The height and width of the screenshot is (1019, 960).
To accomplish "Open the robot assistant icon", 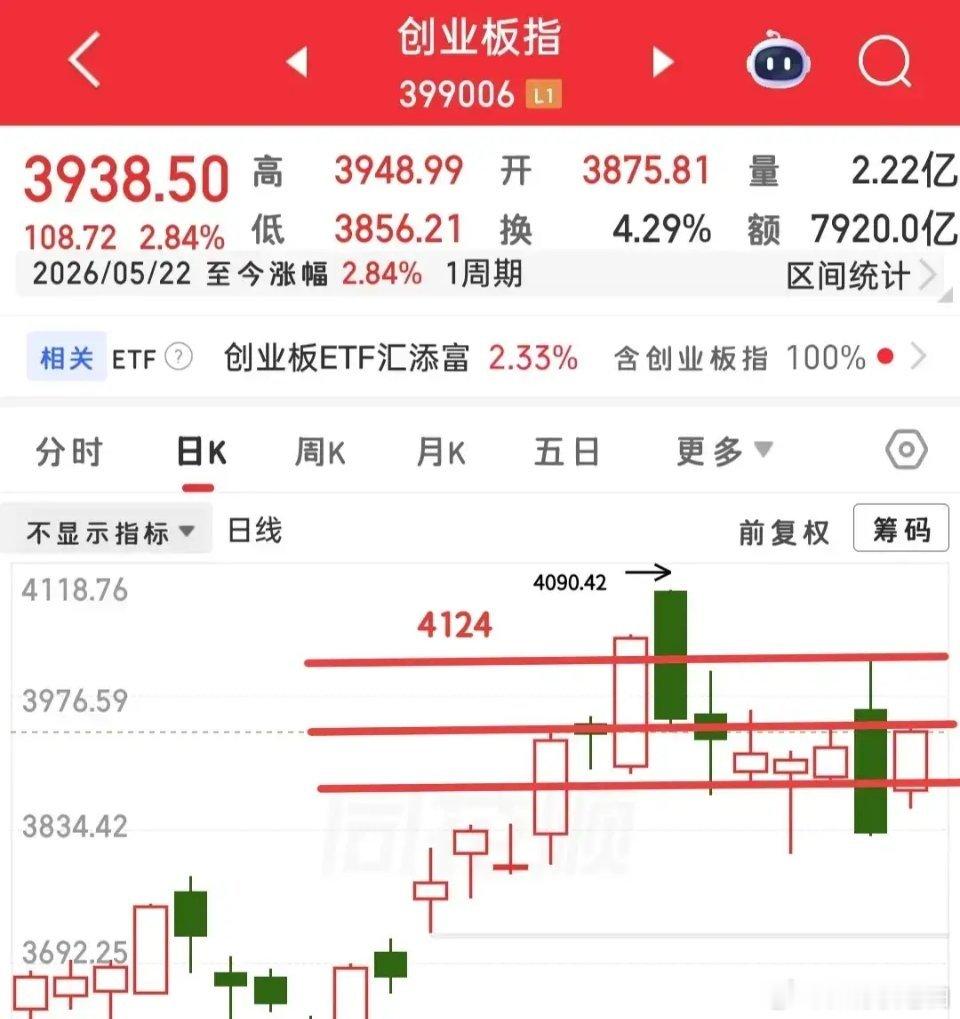I will pos(778,60).
